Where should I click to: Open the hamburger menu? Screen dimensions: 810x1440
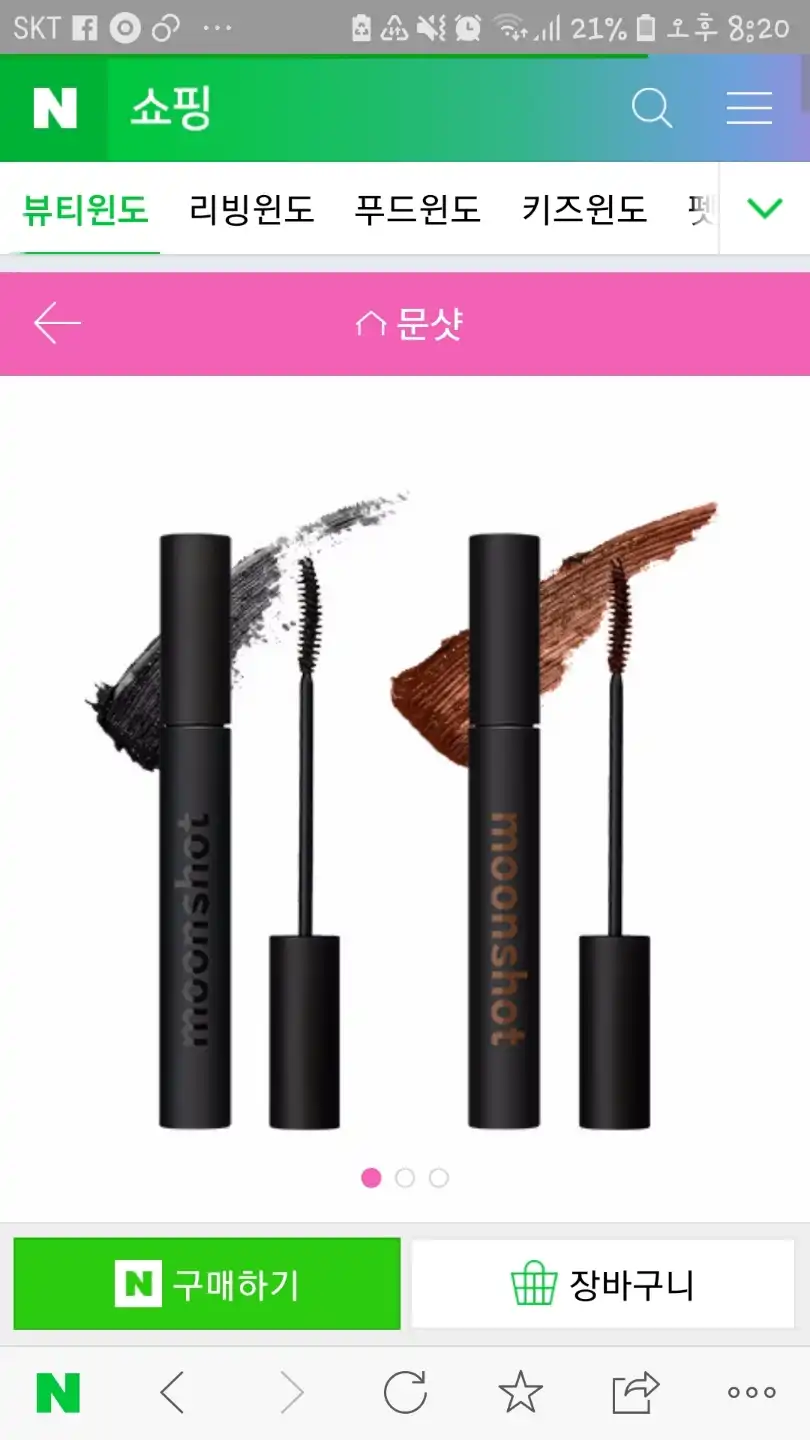tap(749, 108)
